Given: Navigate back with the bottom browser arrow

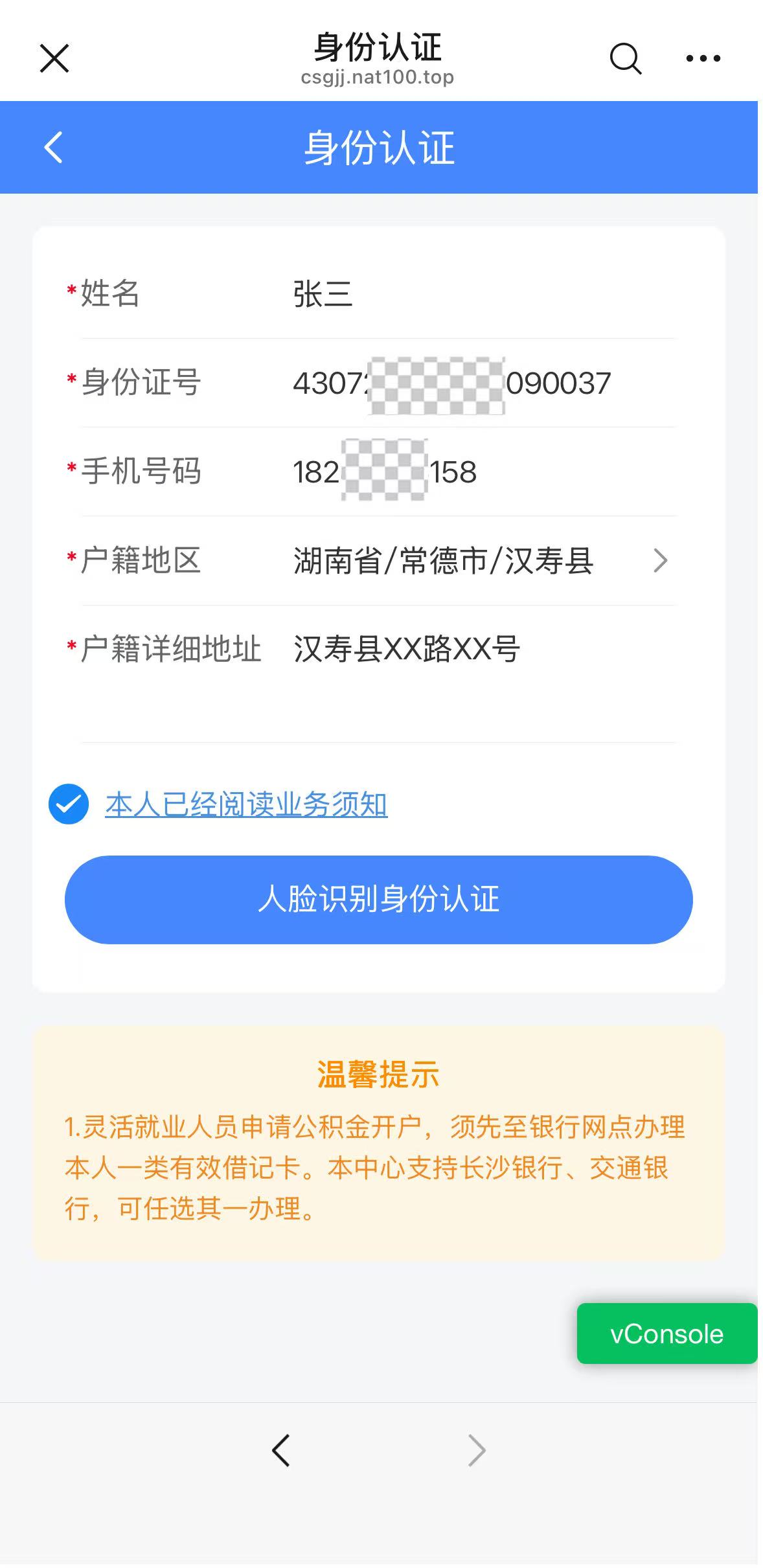Looking at the screenshot, I should 281,1450.
